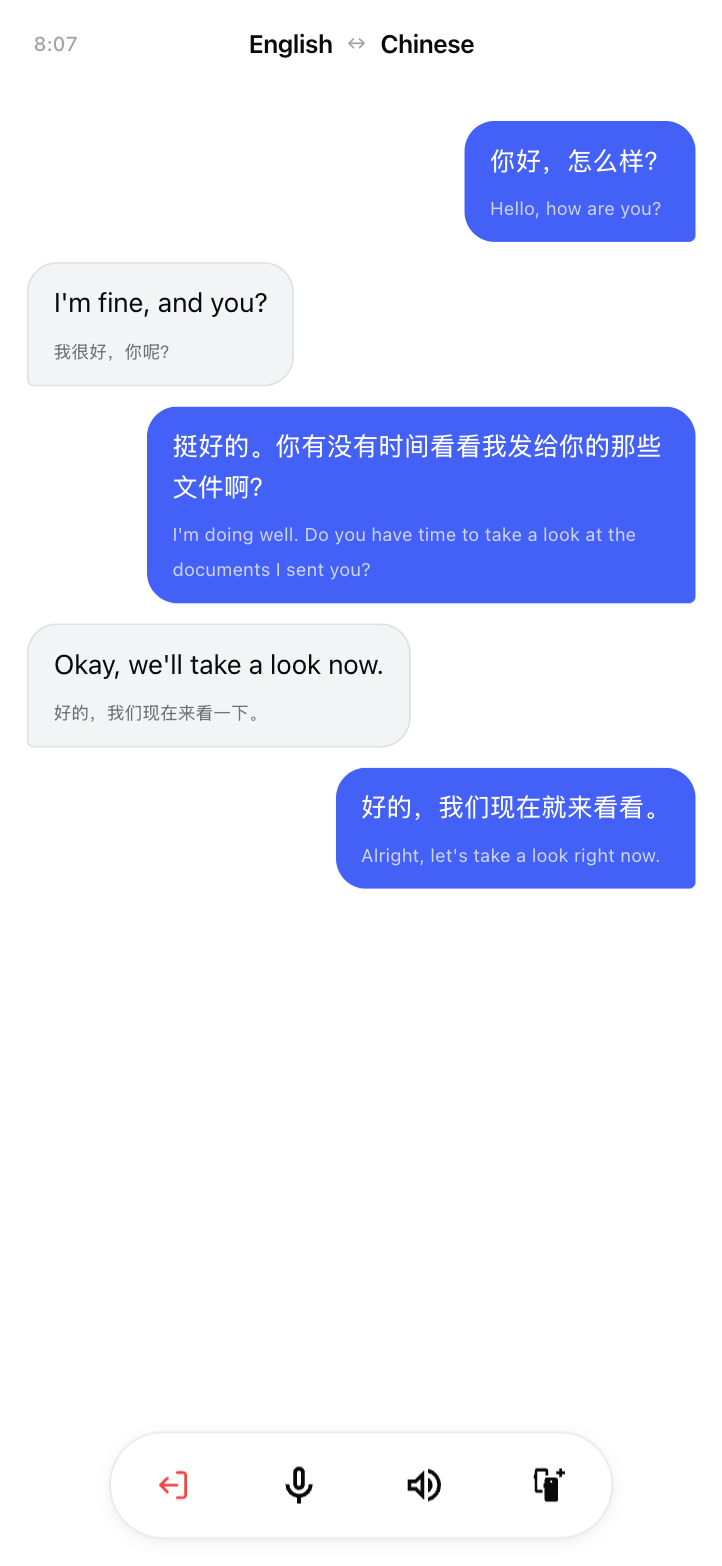
Task: Swap languages with the arrow between English and Chinese
Action: pyautogui.click(x=356, y=44)
